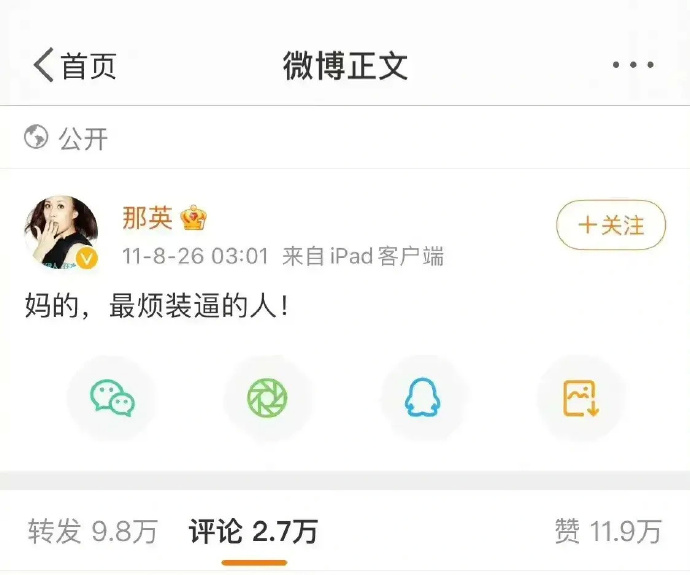The width and height of the screenshot is (690, 575).
Task: Share the post to WeChat
Action: pos(112,399)
